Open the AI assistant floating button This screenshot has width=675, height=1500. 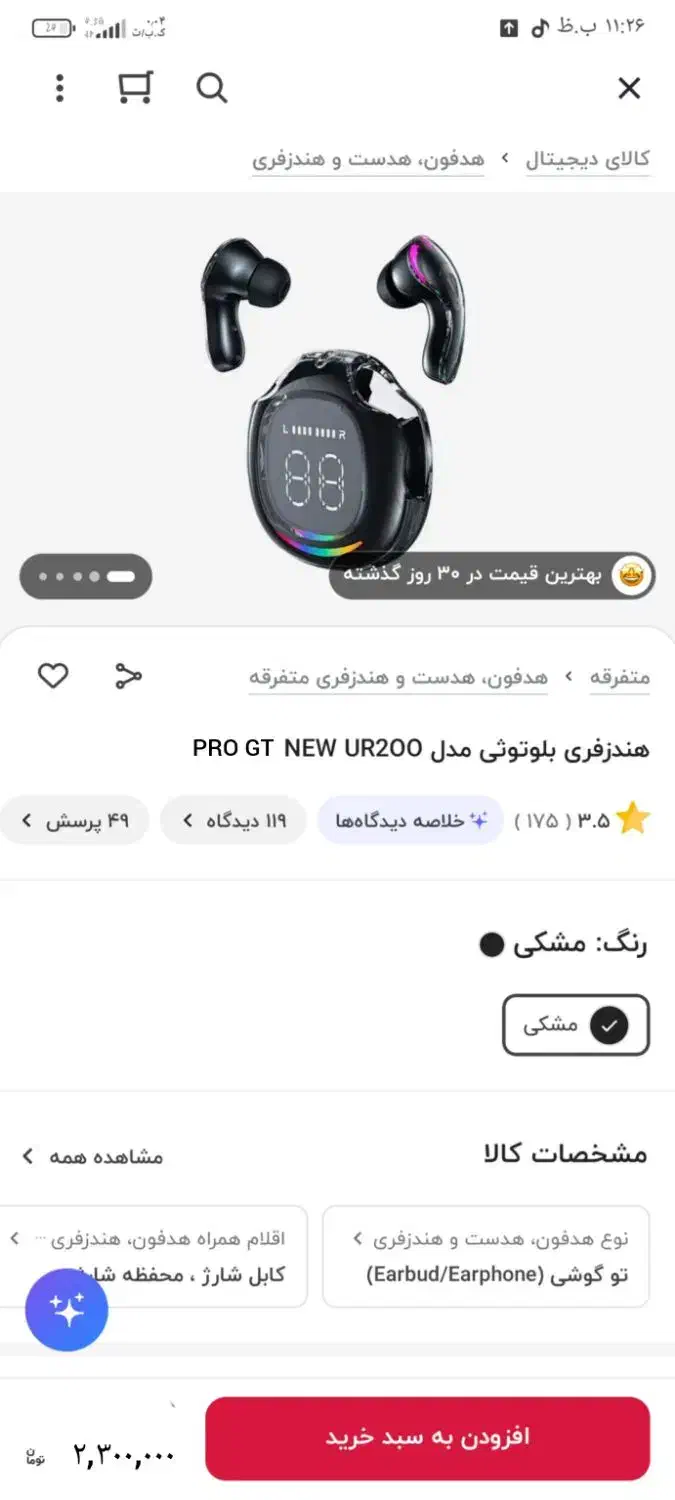coord(67,1310)
